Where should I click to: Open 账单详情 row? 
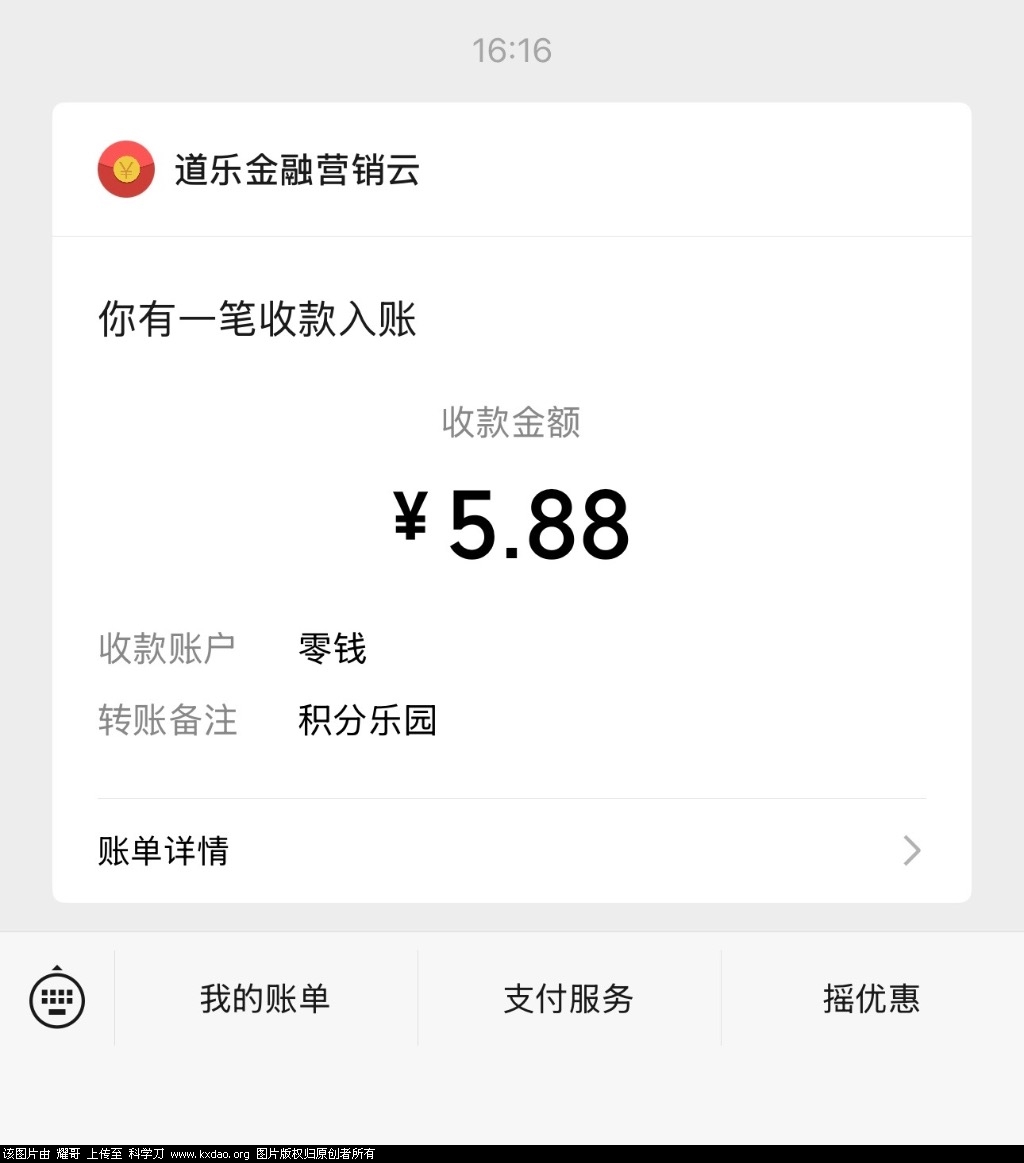pos(511,851)
